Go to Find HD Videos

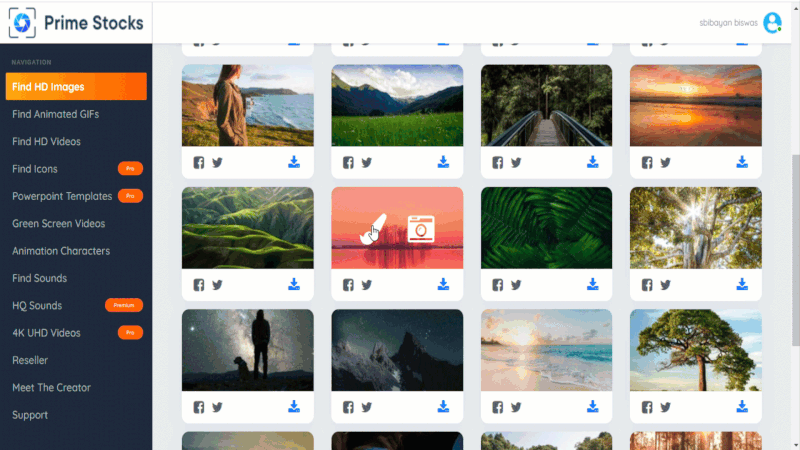point(46,141)
